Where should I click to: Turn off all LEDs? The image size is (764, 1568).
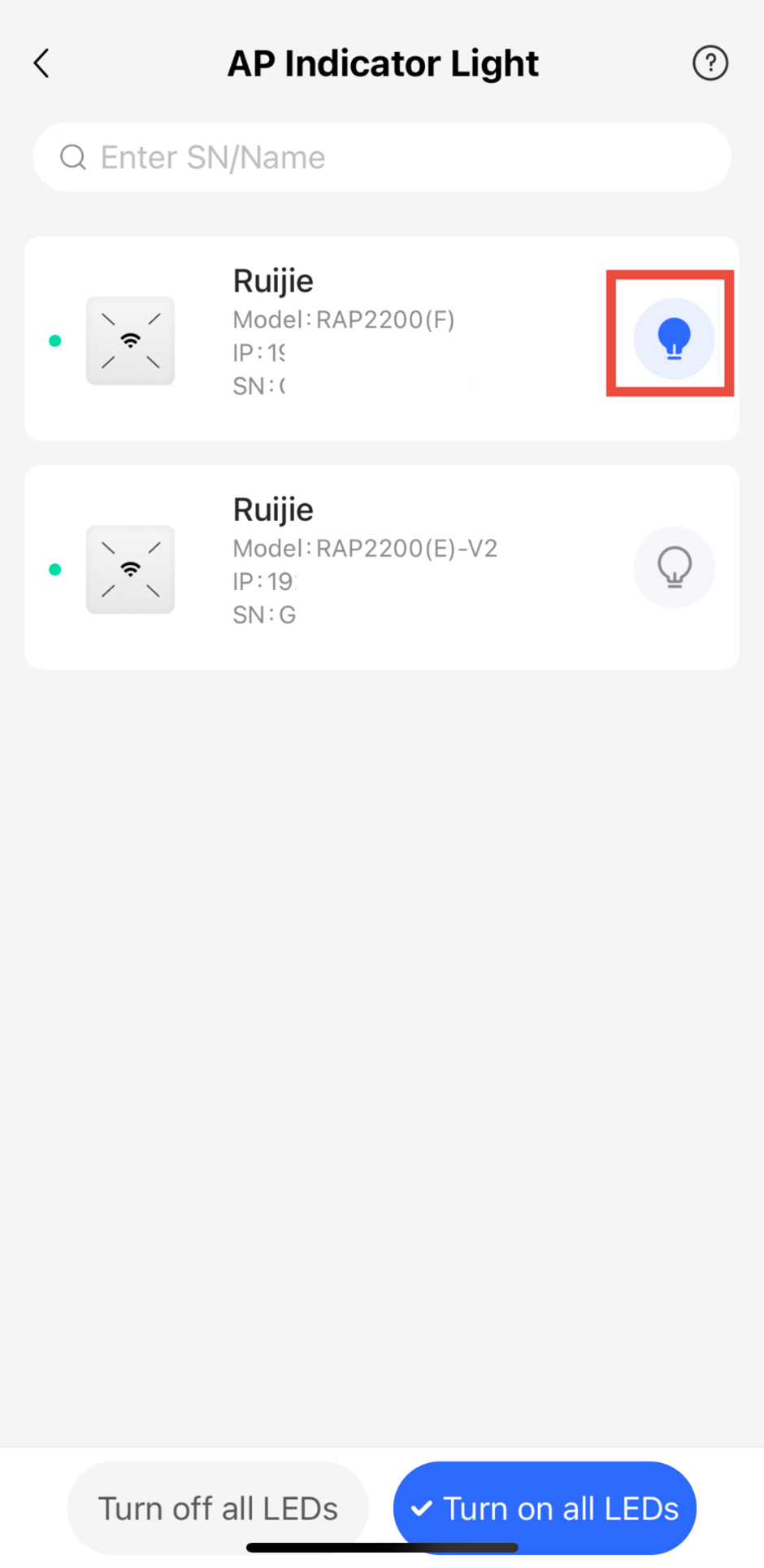pos(218,1508)
